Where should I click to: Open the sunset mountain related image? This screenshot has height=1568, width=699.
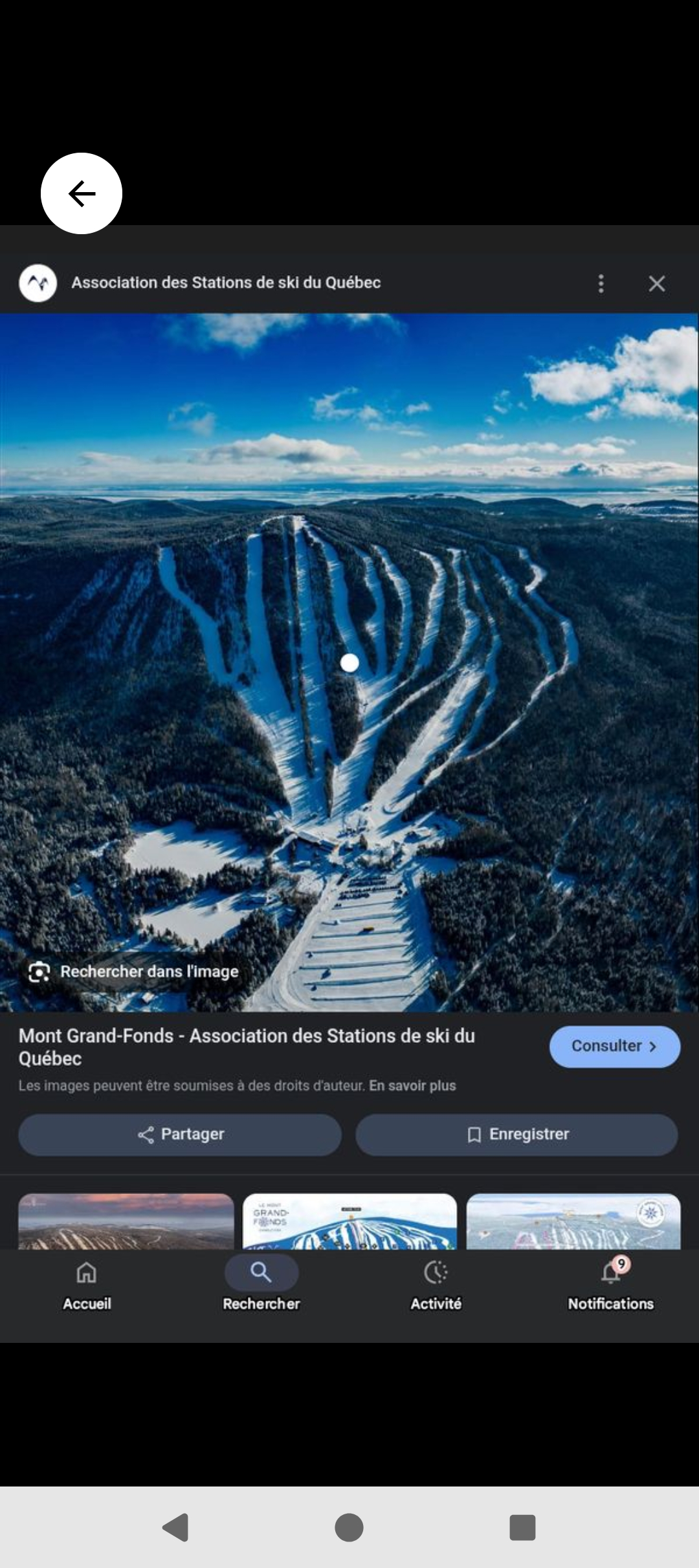[x=126, y=1221]
